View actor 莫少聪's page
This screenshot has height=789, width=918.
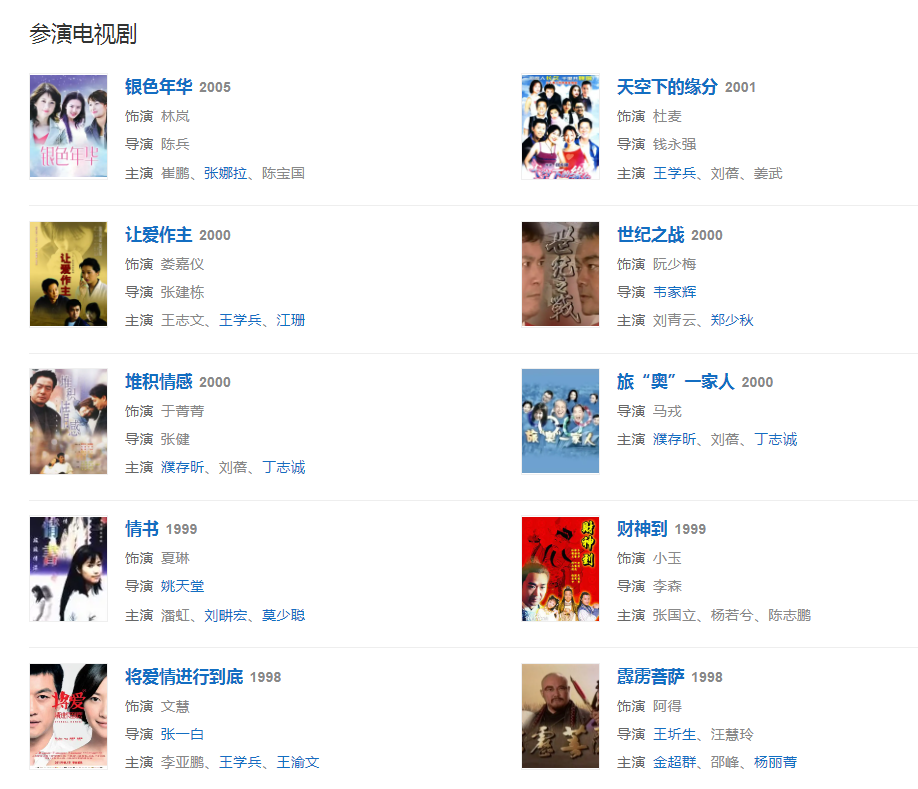point(284,615)
